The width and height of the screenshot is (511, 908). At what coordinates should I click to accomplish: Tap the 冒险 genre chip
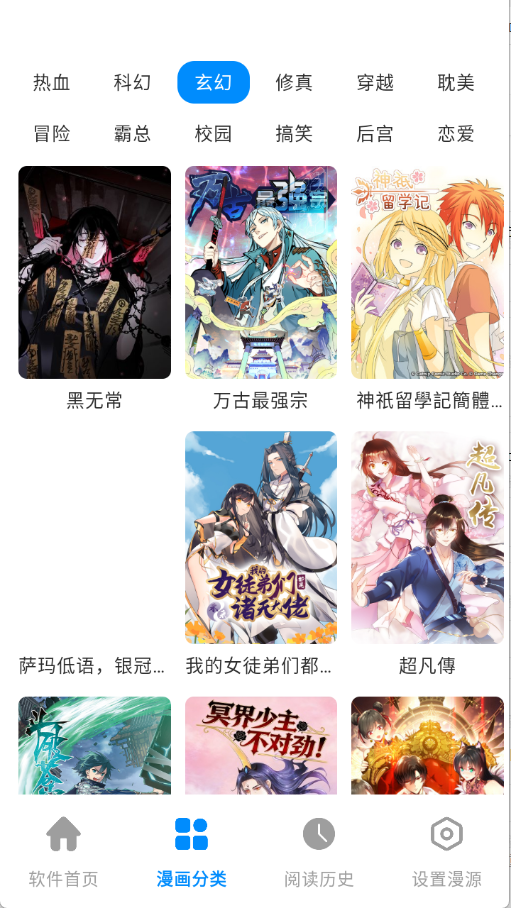click(x=52, y=134)
